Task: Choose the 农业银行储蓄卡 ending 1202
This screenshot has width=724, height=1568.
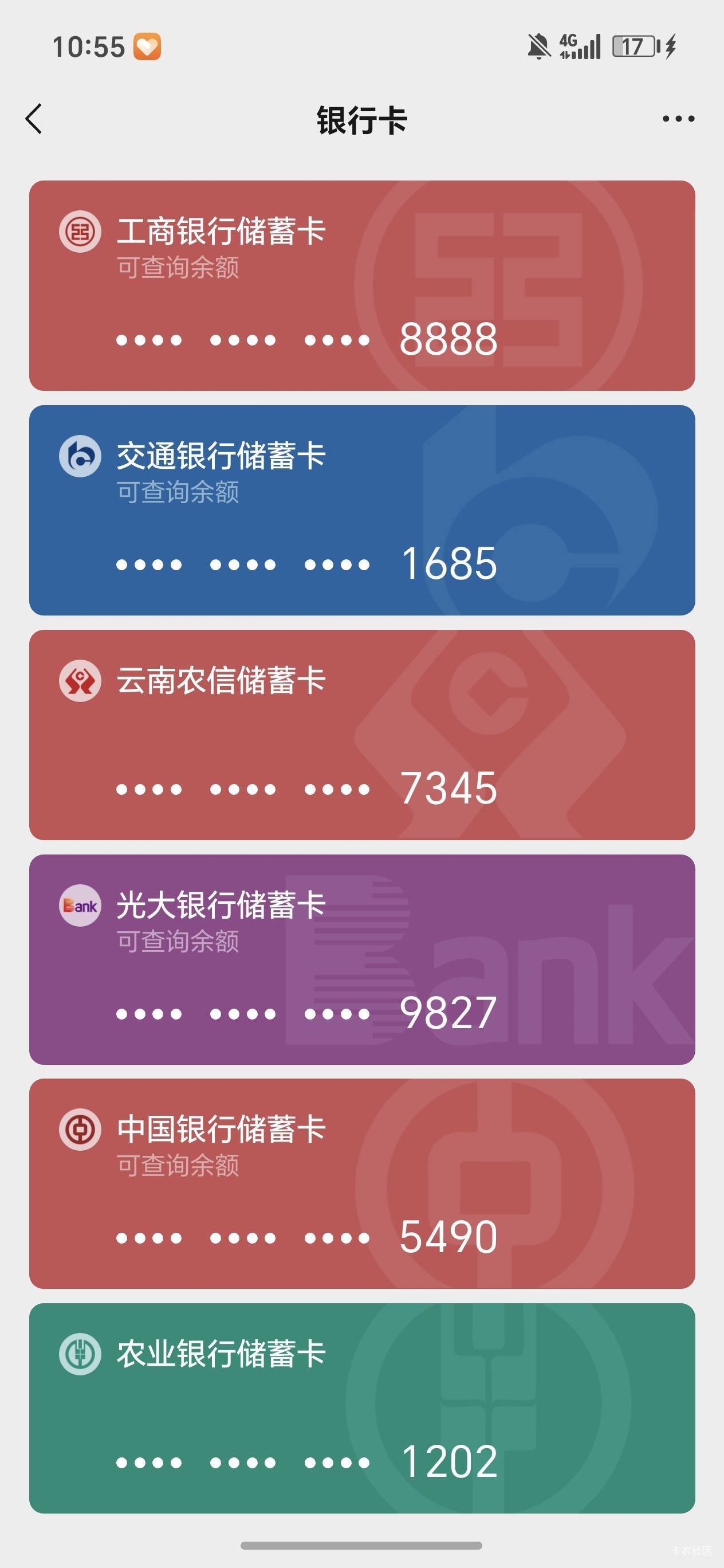Action: [x=362, y=1409]
